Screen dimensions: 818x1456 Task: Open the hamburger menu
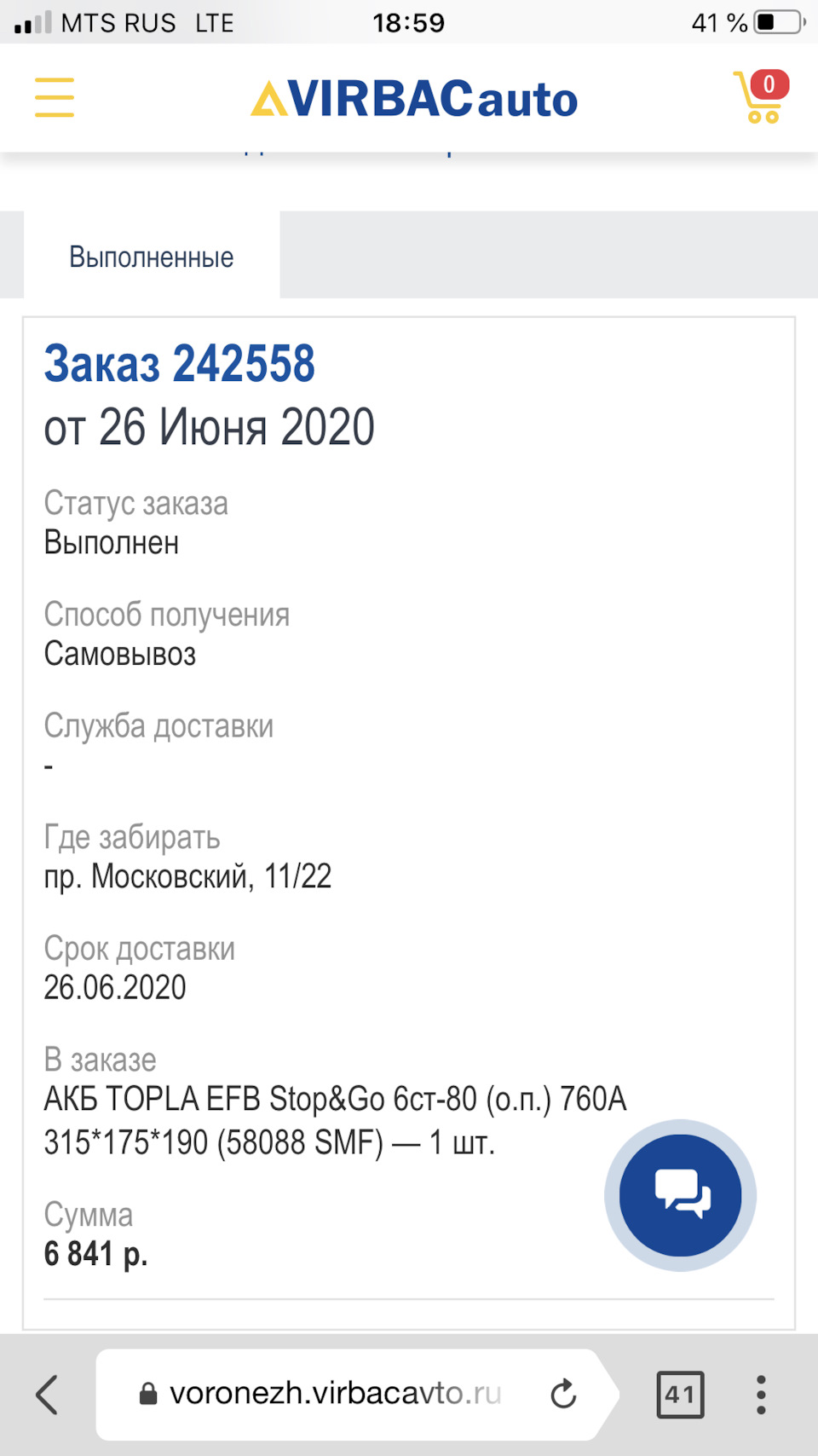point(55,97)
